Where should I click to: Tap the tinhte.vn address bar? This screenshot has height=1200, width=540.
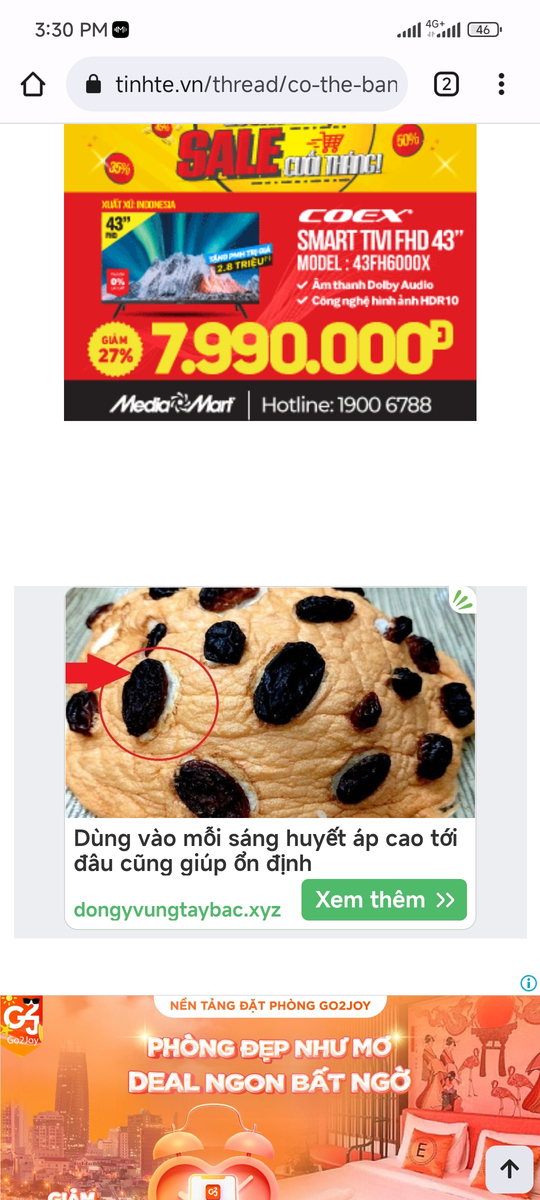[237, 84]
